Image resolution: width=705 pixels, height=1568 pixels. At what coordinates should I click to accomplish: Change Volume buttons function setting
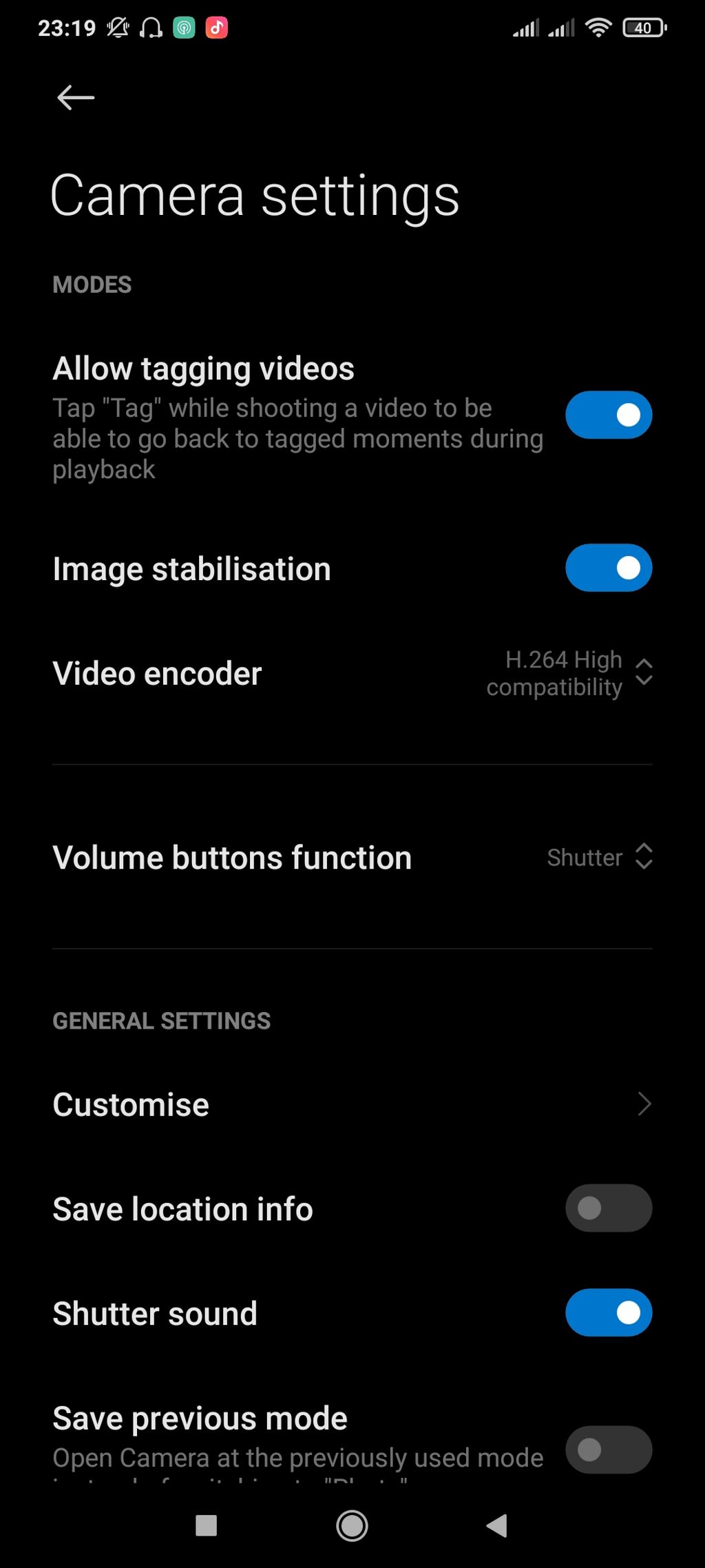[599, 857]
